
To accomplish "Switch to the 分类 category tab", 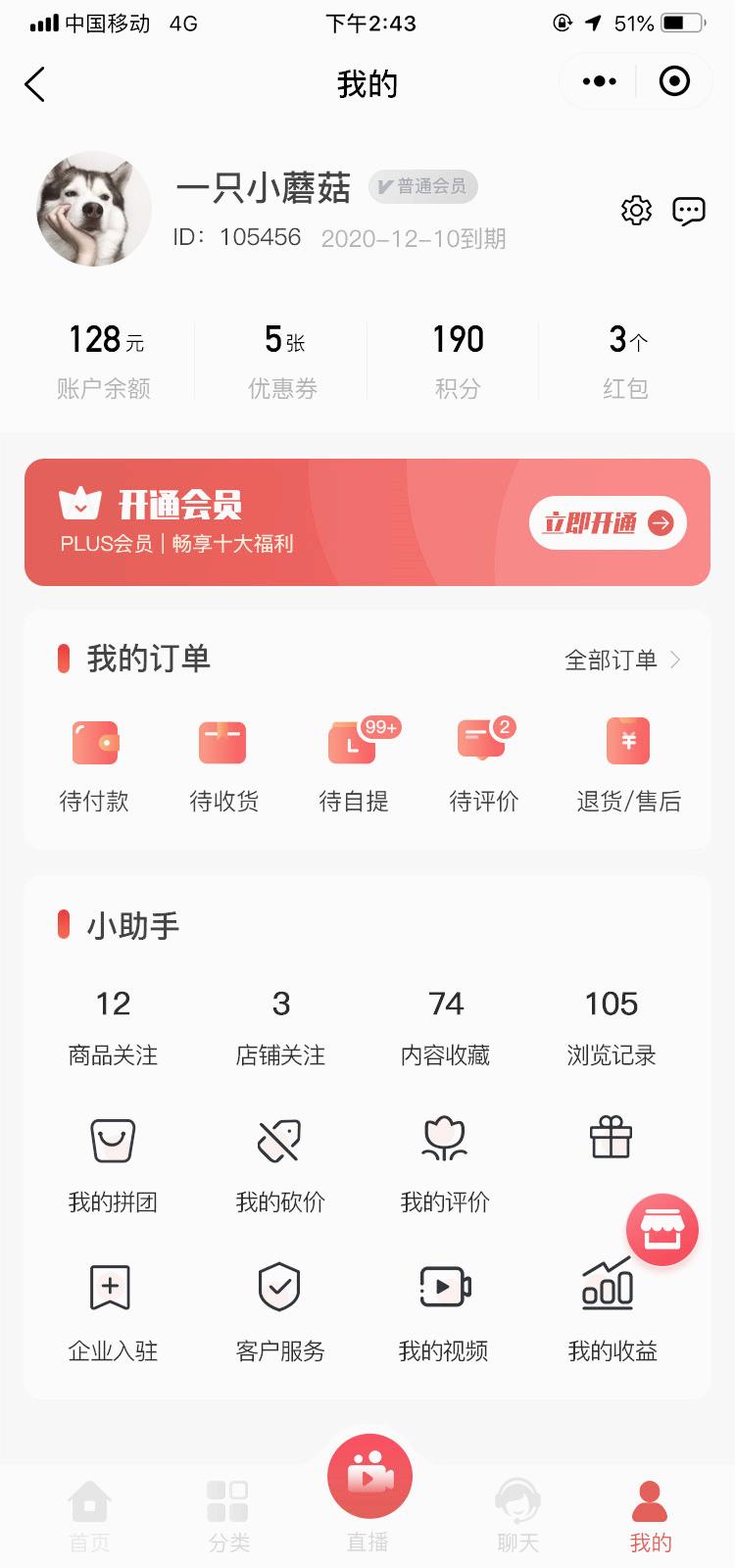I will [228, 1514].
